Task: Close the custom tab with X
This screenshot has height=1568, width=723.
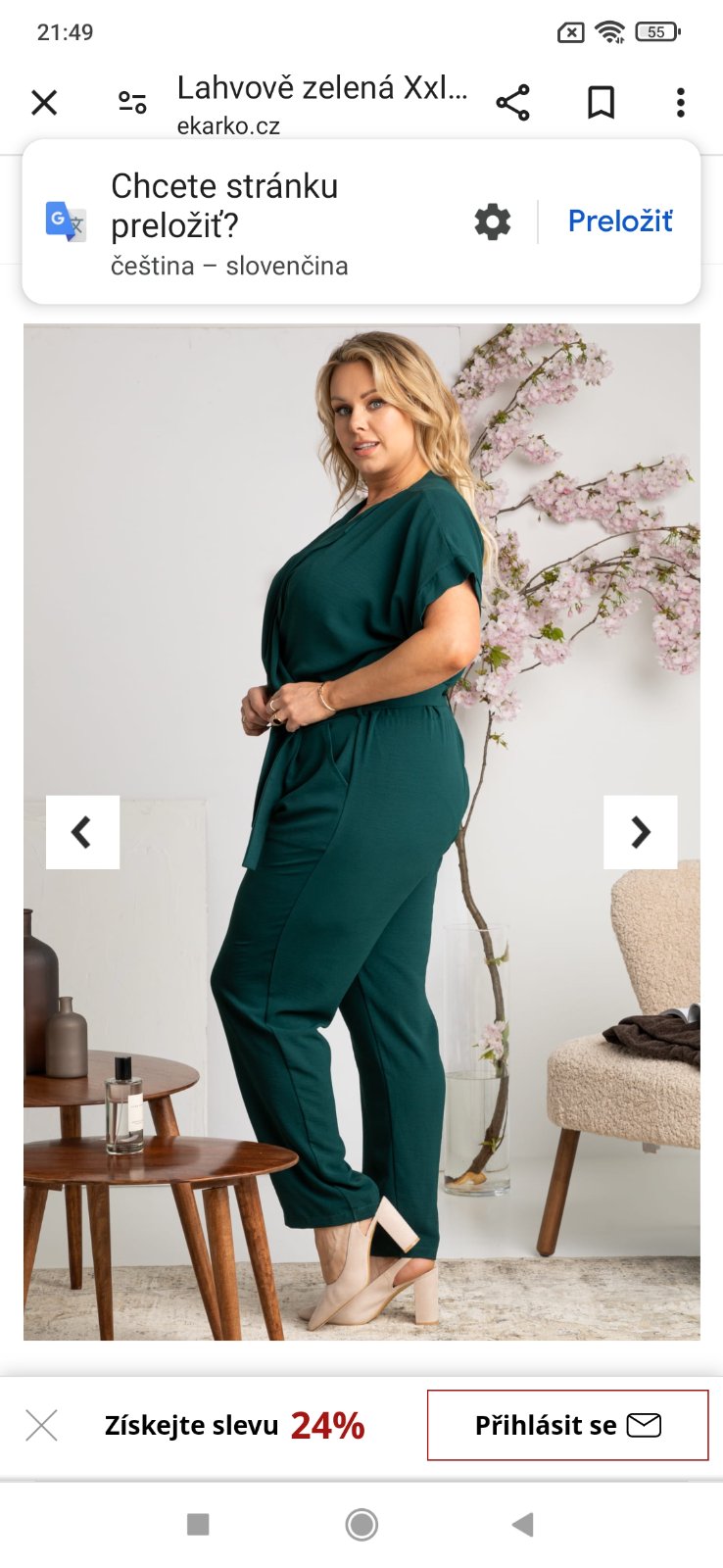Action: click(44, 102)
